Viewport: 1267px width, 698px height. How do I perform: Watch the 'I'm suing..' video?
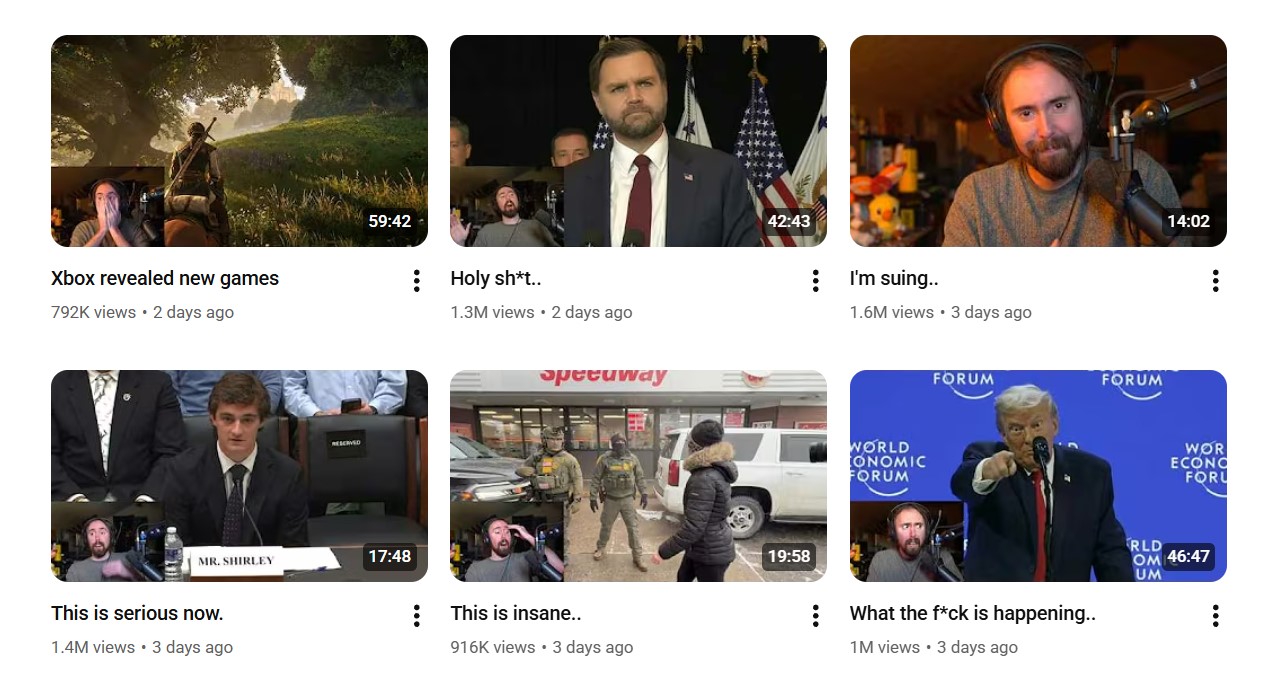(x=1038, y=141)
